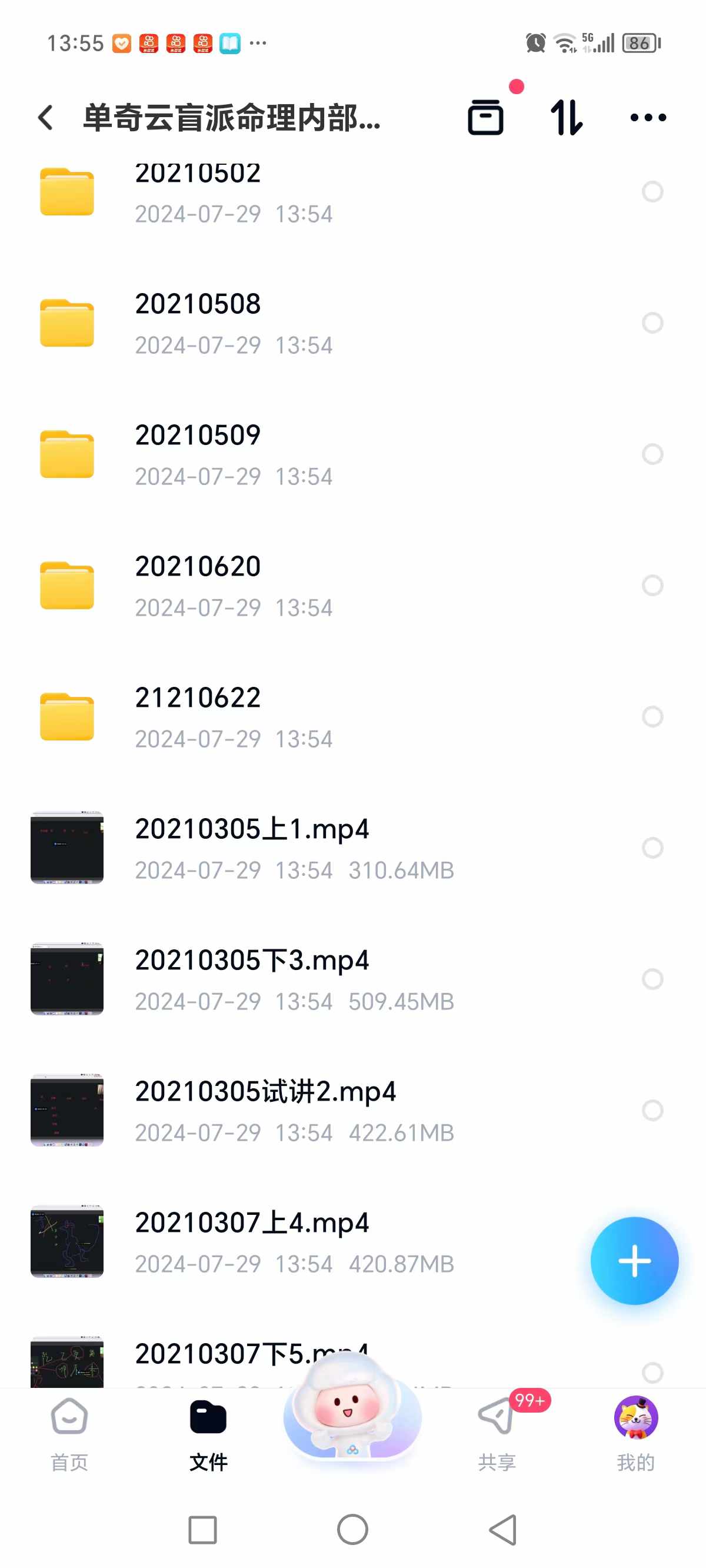Switch to the 首页 tab
Viewport: 706px width, 1568px height.
pyautogui.click(x=69, y=1435)
